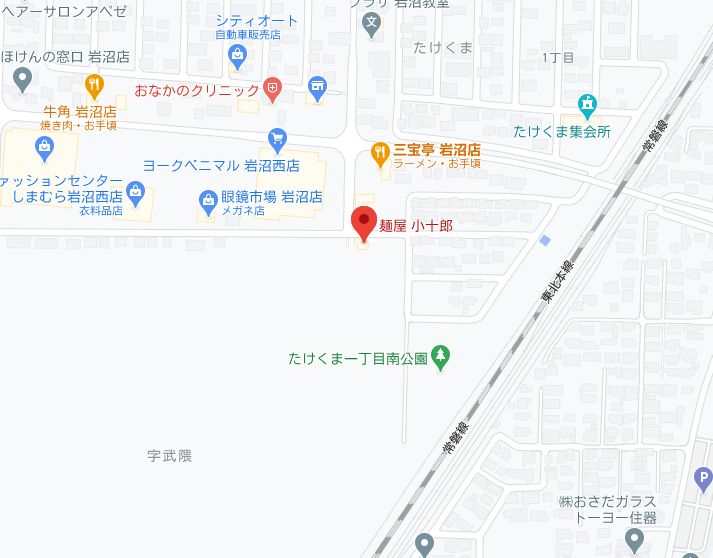Screen dimensions: 713x558
Task: Tap the たけくま集会所 marker
Action: [x=587, y=103]
